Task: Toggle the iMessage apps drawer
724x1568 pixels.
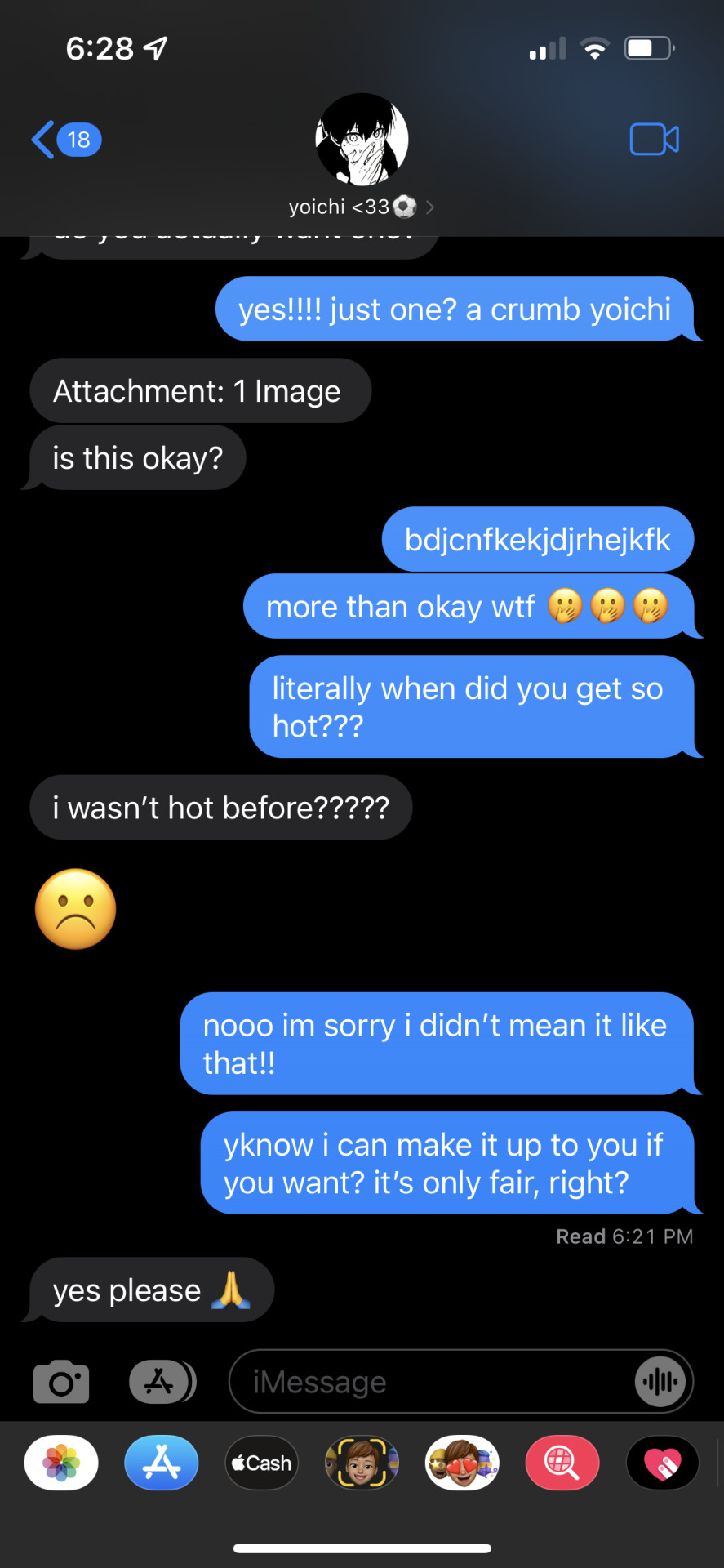Action: click(162, 1382)
